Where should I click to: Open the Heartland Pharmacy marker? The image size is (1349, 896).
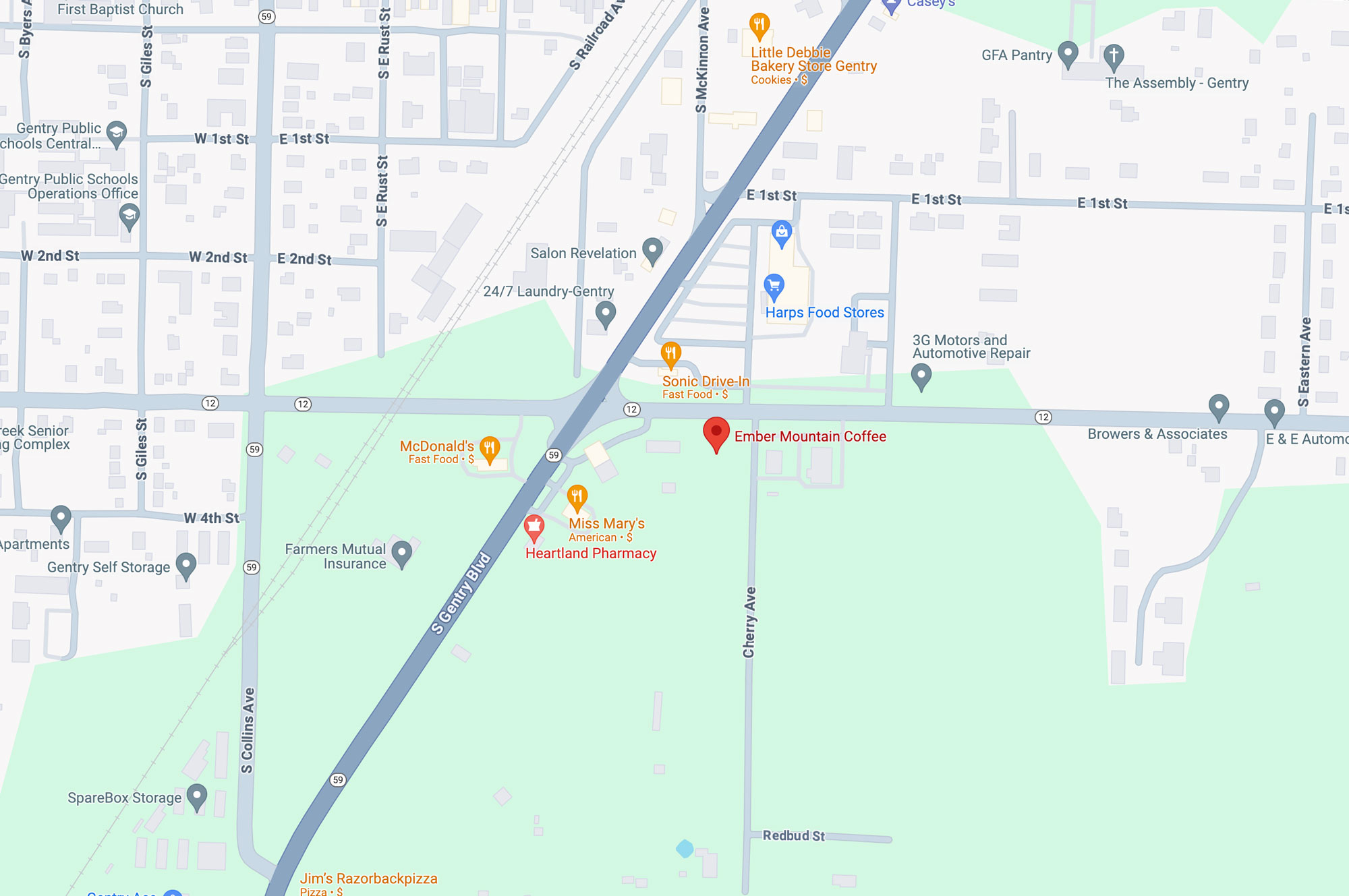click(x=534, y=527)
